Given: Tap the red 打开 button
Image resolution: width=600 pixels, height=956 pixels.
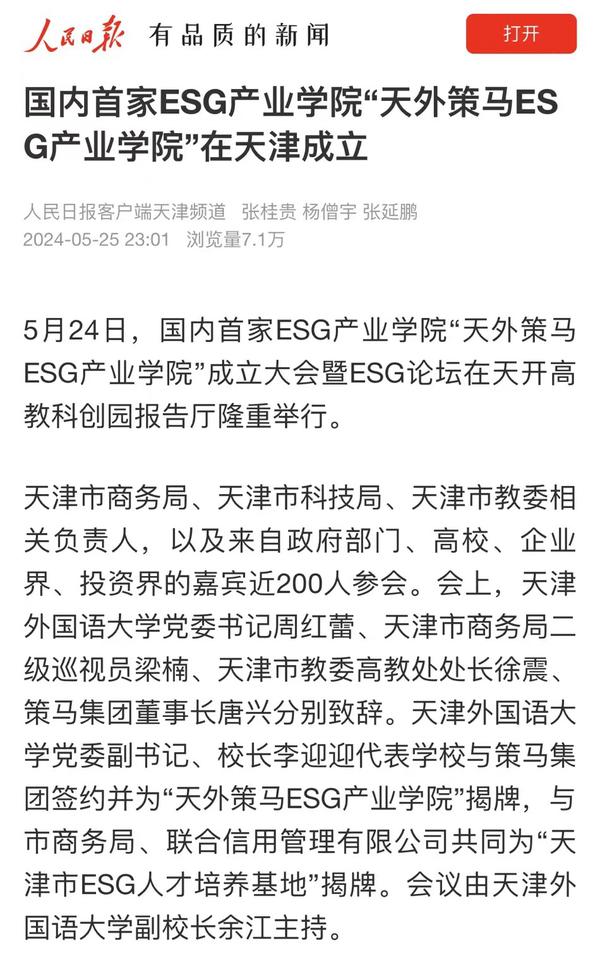Looking at the screenshot, I should [x=520, y=34].
